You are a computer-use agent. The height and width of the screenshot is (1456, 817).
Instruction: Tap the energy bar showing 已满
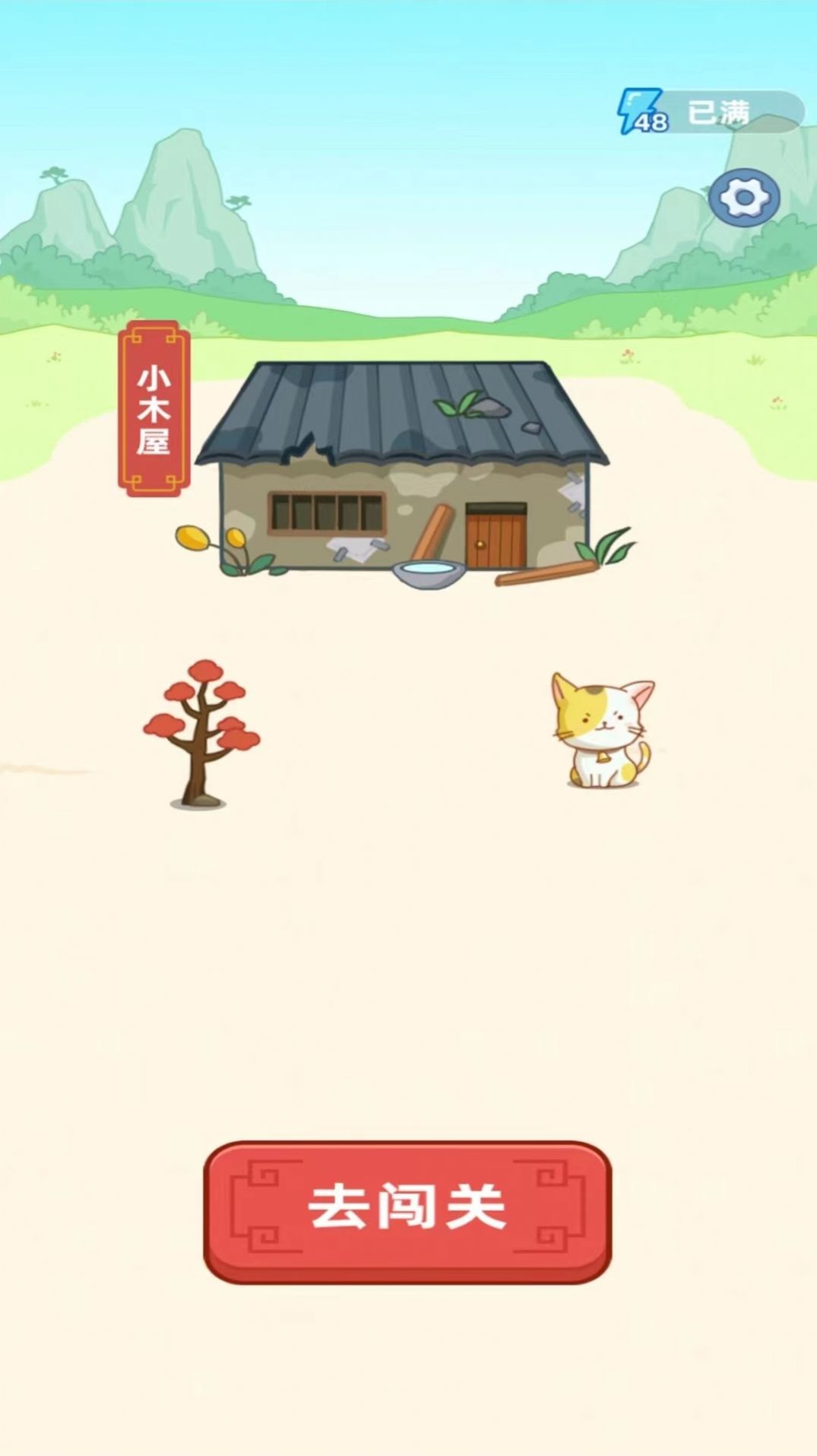[711, 113]
